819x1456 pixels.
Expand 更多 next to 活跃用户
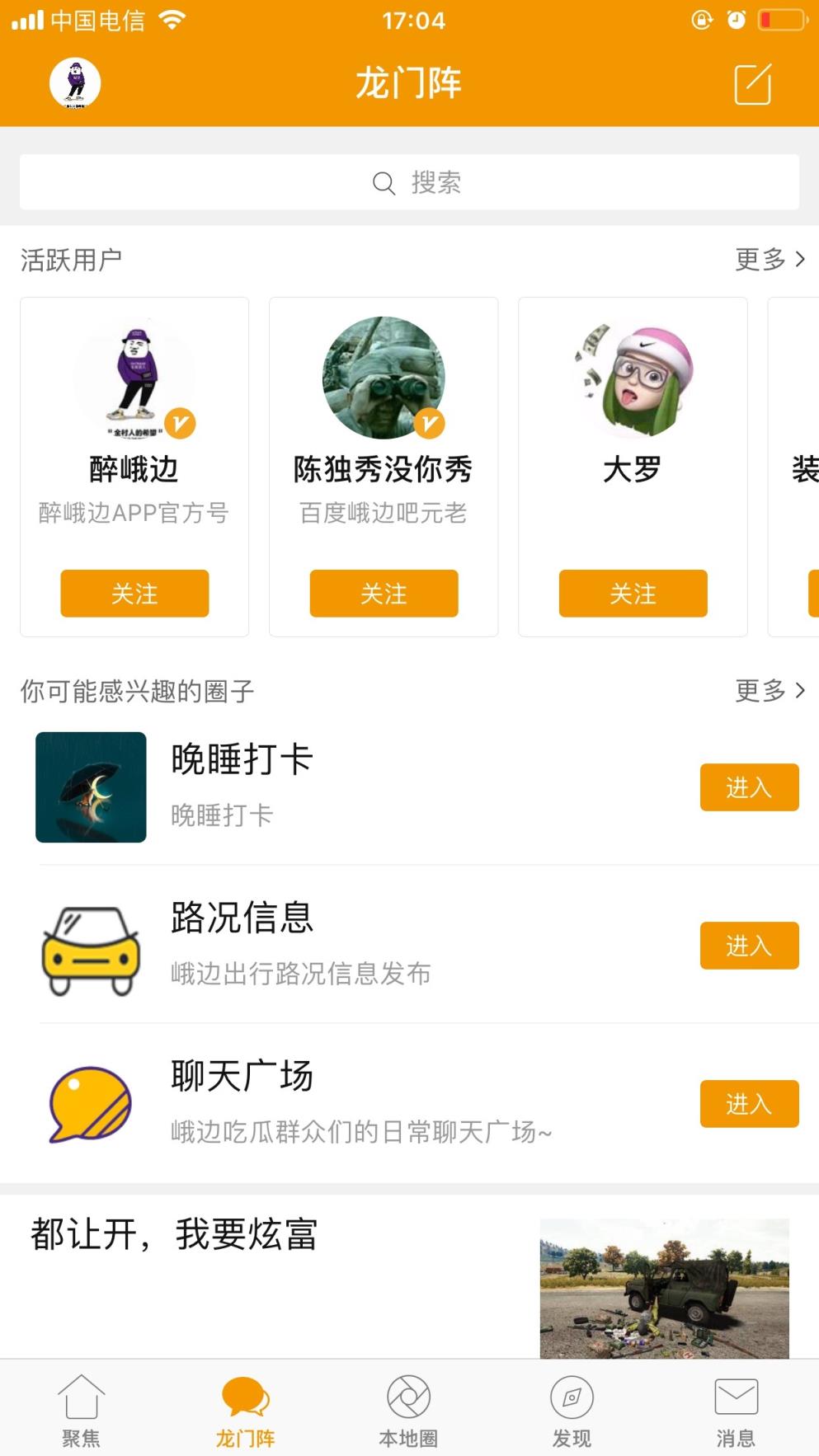[769, 259]
